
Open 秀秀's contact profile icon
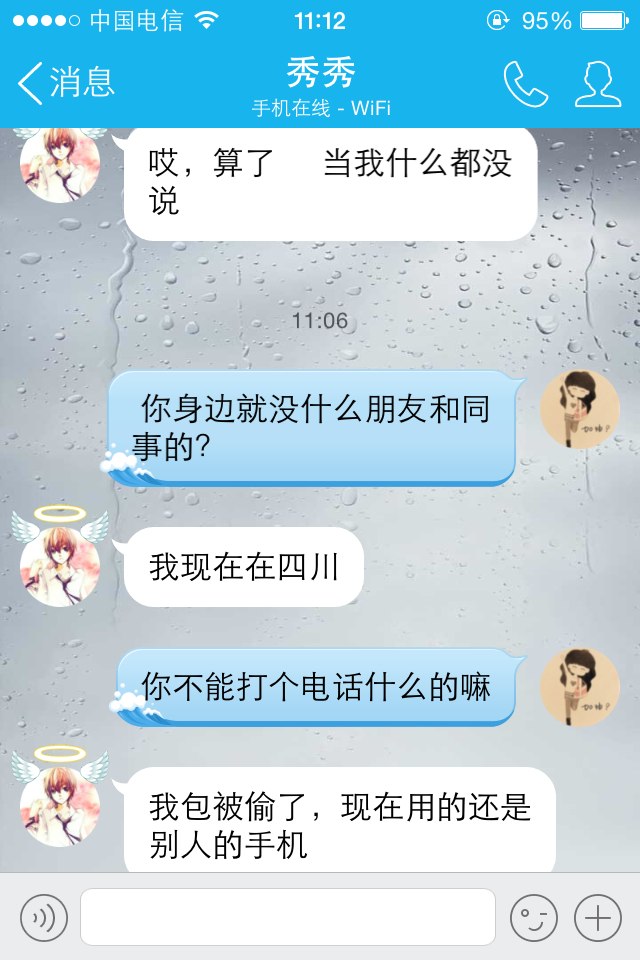[x=597, y=84]
